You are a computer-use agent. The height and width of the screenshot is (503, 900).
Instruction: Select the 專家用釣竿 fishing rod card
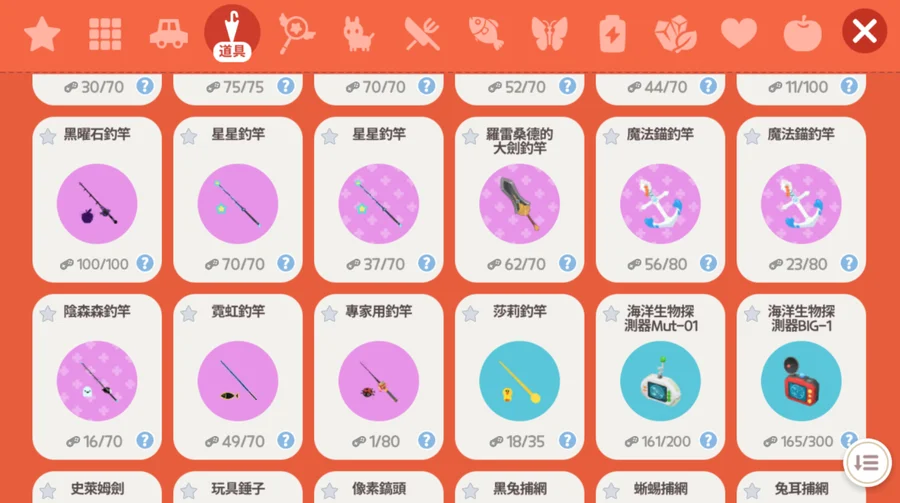[x=379, y=377]
